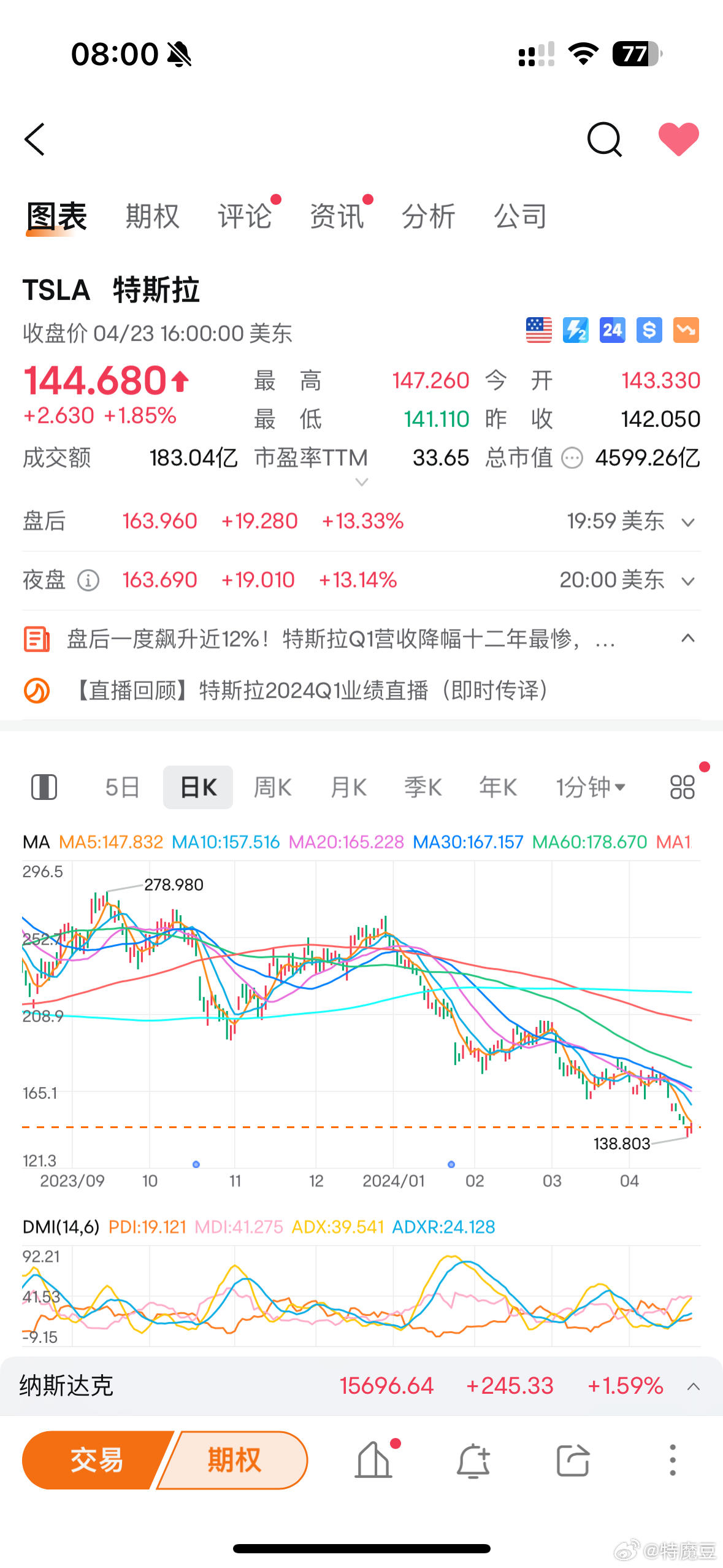Expand the 夜盘 overnight quote row
The height and width of the screenshot is (1568, 723).
click(x=361, y=580)
